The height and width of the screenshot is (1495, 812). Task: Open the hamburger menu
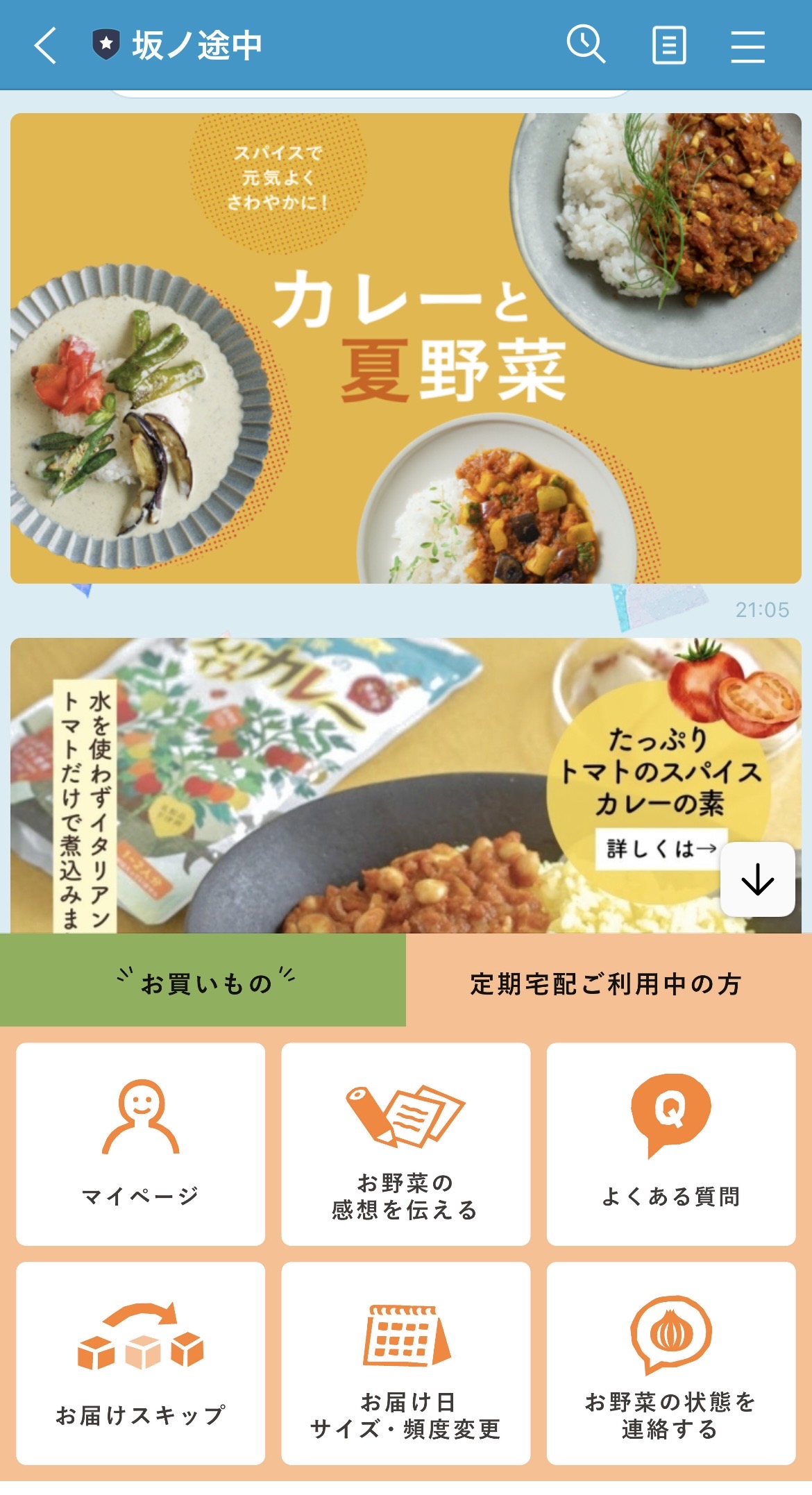point(747,46)
